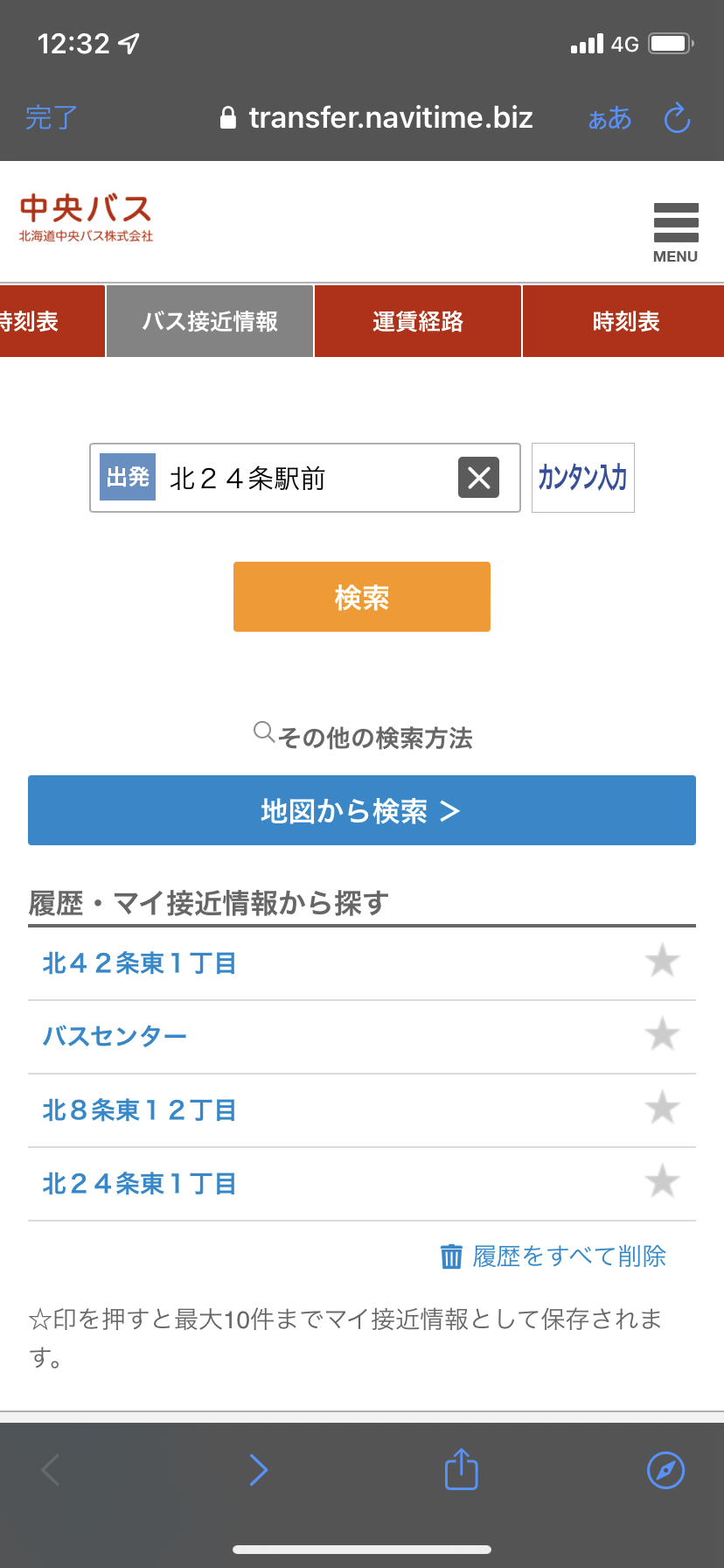Image resolution: width=724 pixels, height=1568 pixels.
Task: Share this page
Action: (462, 1469)
